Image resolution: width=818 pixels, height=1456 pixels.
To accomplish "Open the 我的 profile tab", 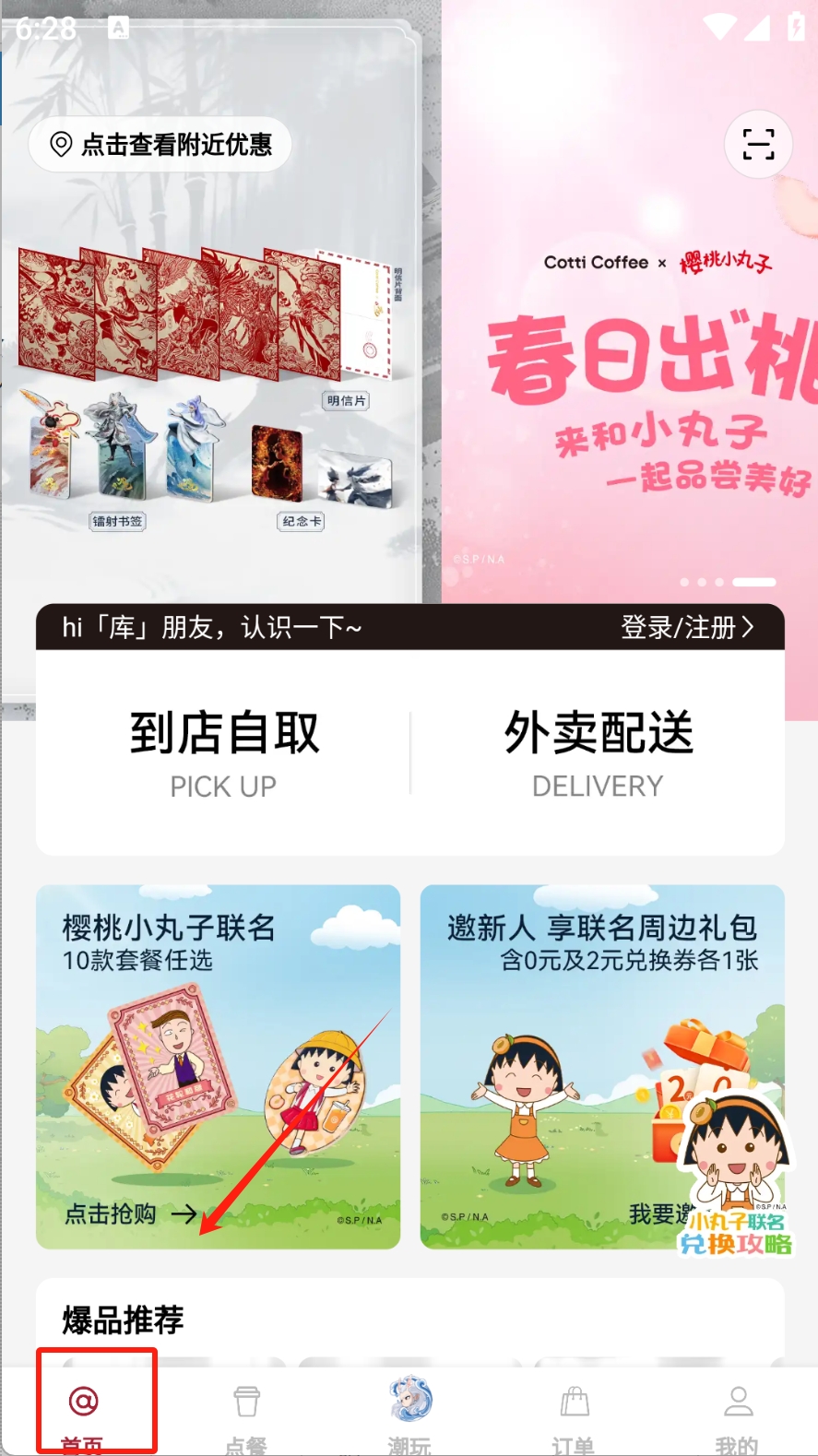I will (737, 1413).
